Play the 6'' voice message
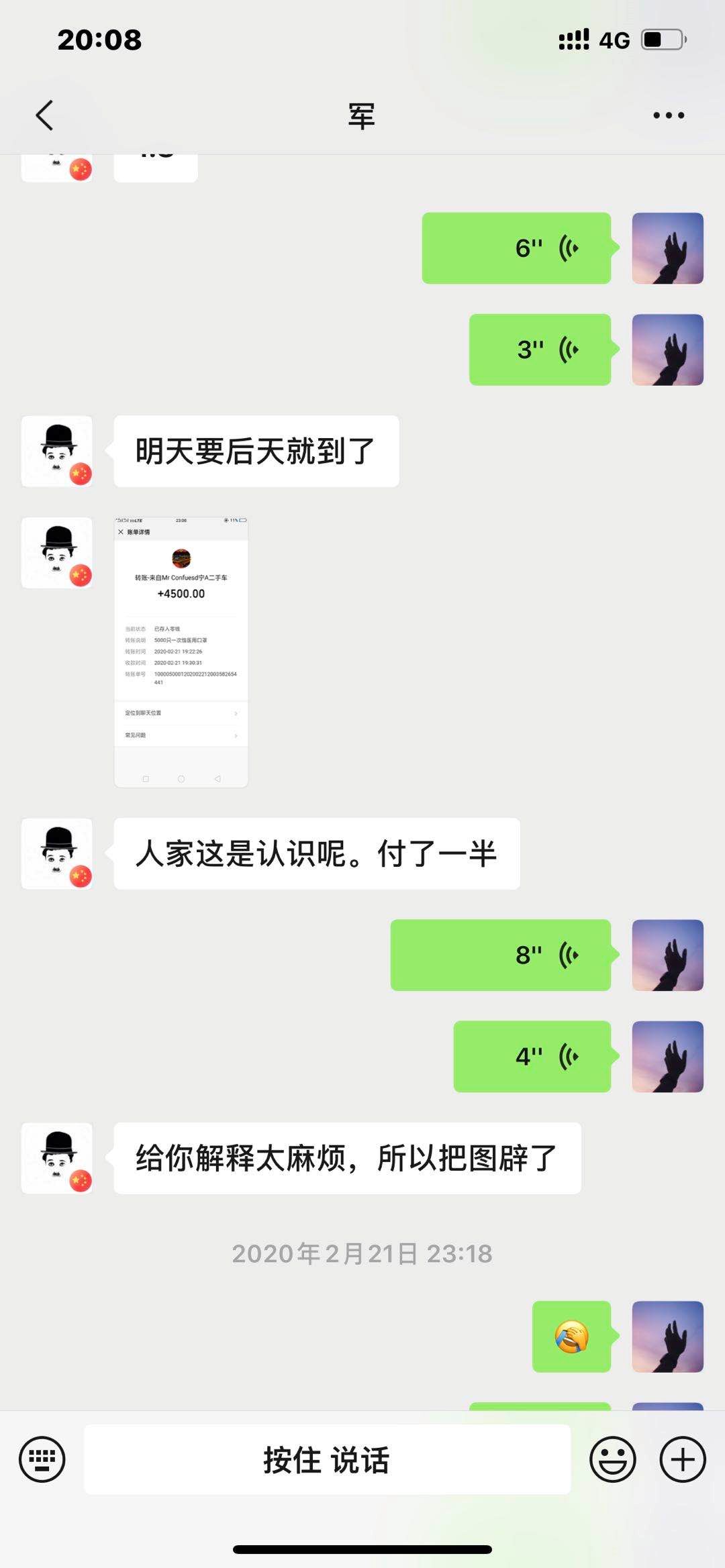The image size is (725, 1568). (516, 248)
